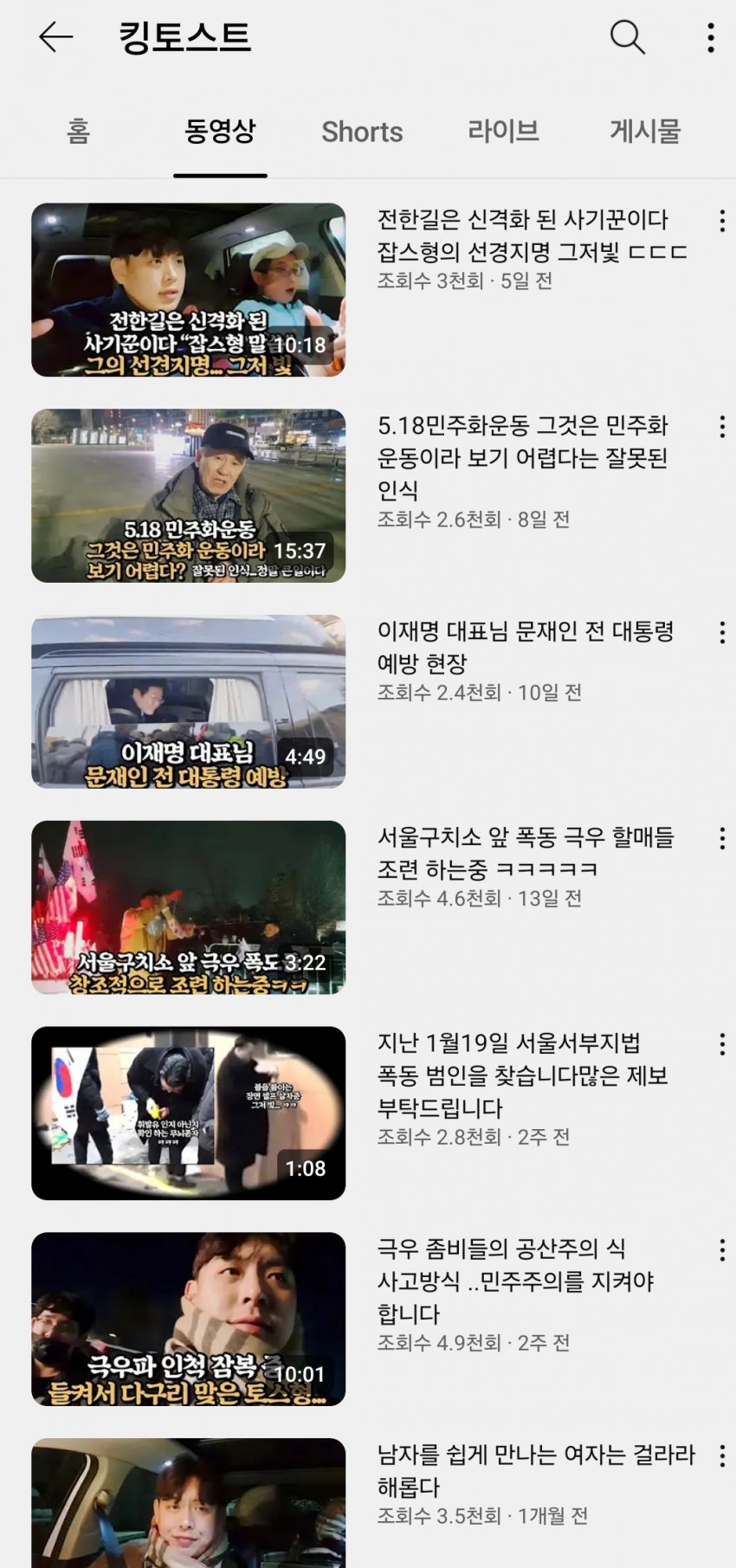Switch to the Shorts tab
Viewport: 736px width, 1568px height.
[x=362, y=132]
